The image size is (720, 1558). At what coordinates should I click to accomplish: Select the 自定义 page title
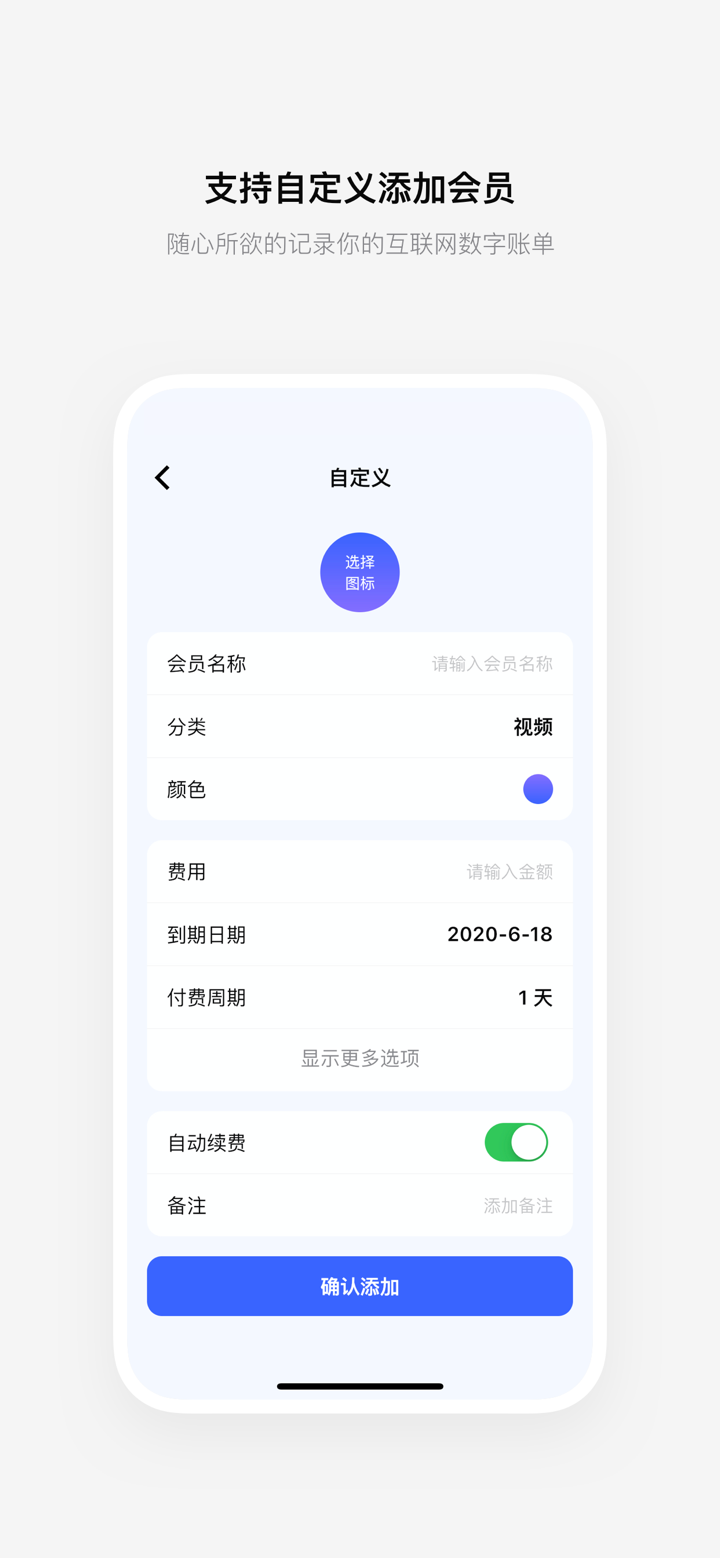pos(358,478)
